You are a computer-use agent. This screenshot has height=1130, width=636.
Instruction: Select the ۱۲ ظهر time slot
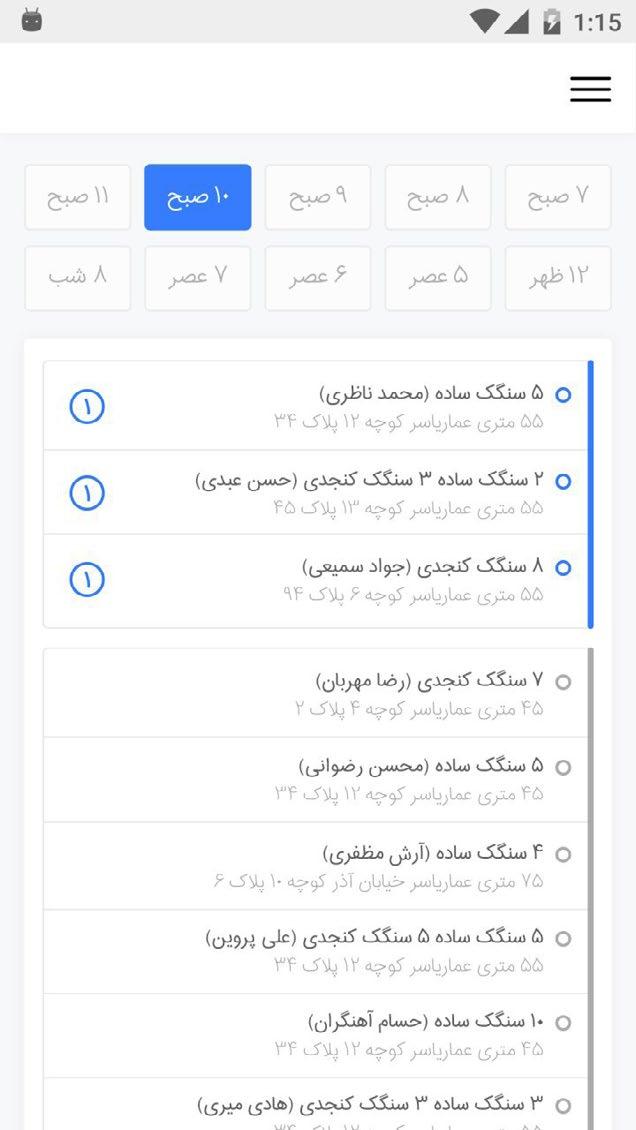tap(558, 278)
